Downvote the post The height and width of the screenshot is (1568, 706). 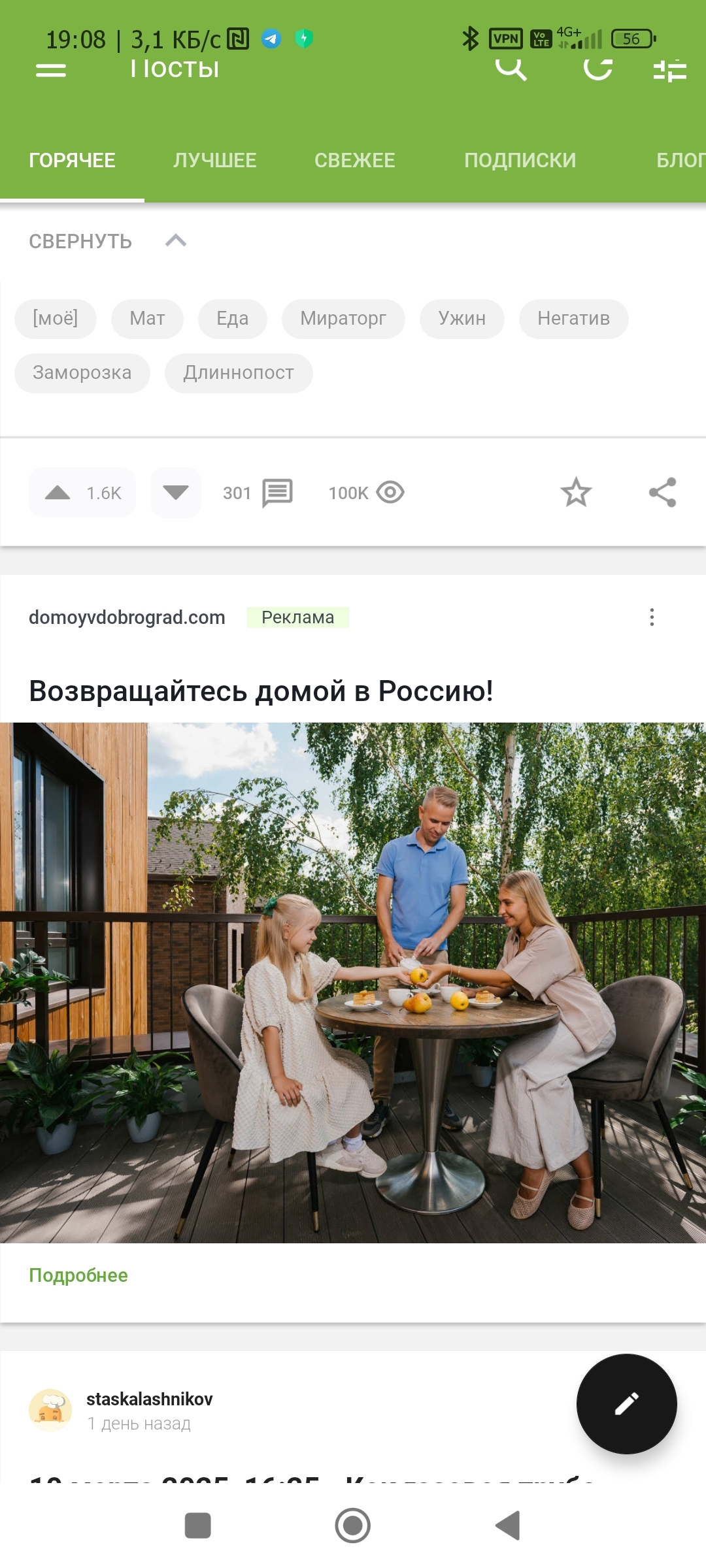pos(175,493)
